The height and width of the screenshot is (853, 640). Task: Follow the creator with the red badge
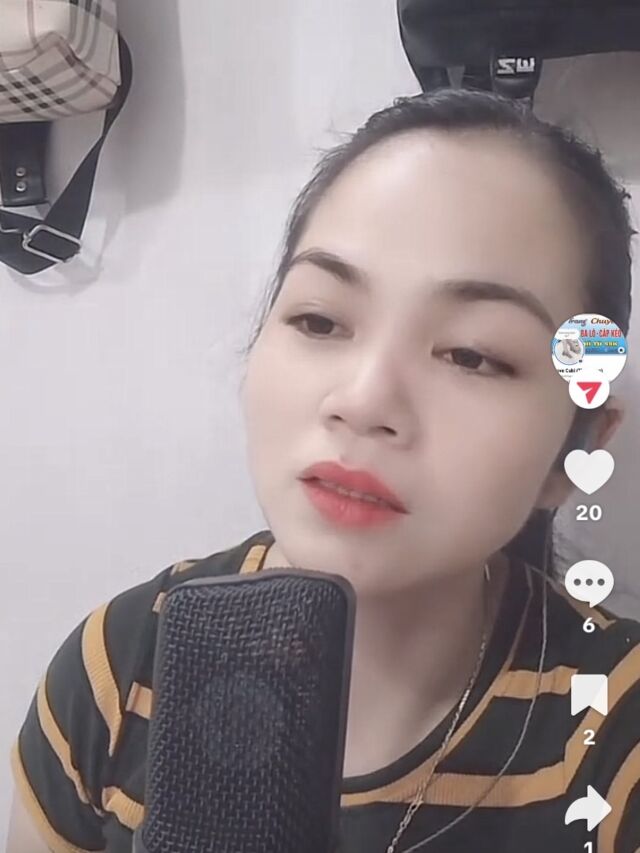pyautogui.click(x=589, y=389)
